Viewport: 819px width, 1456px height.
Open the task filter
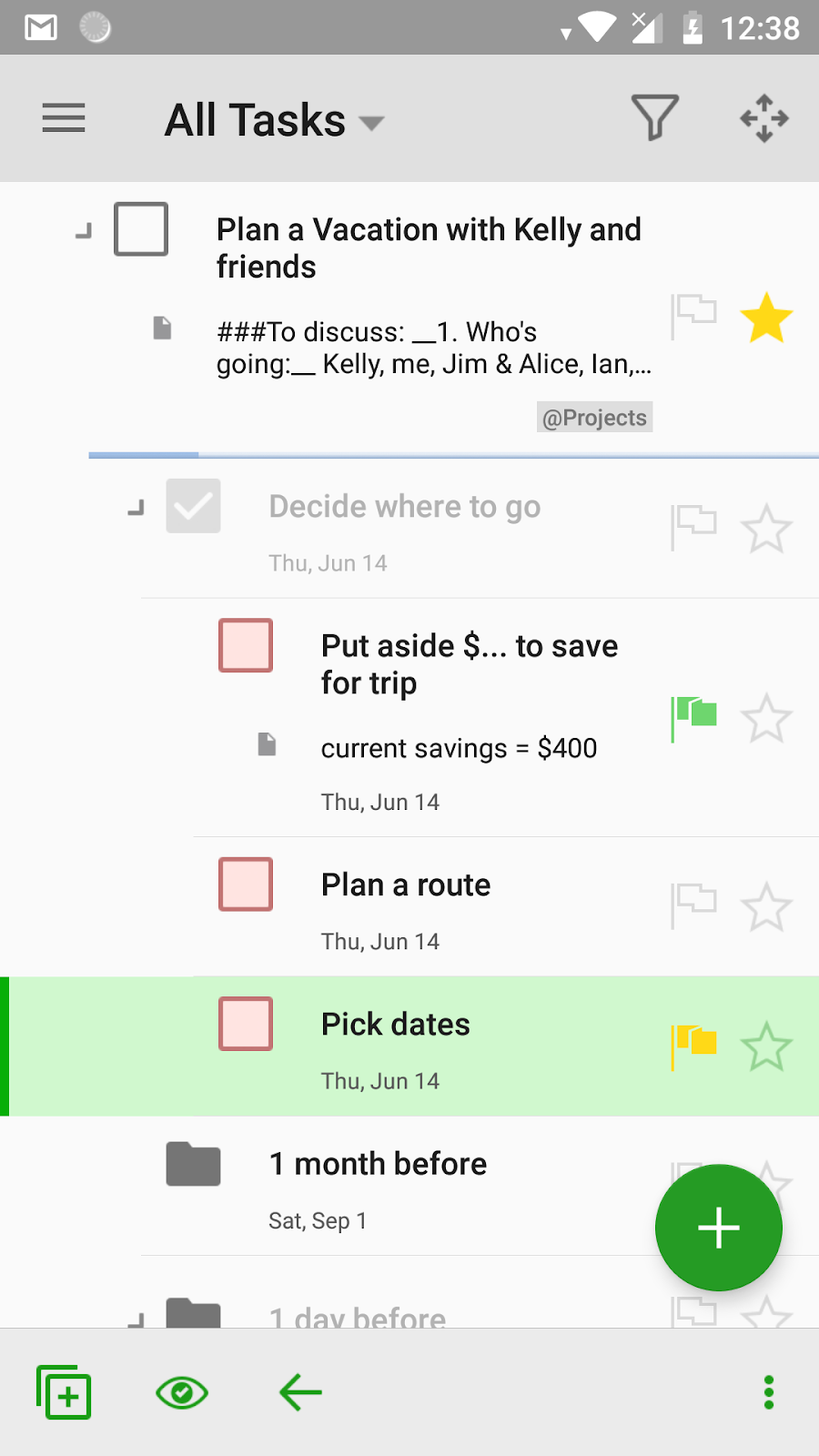coord(654,118)
